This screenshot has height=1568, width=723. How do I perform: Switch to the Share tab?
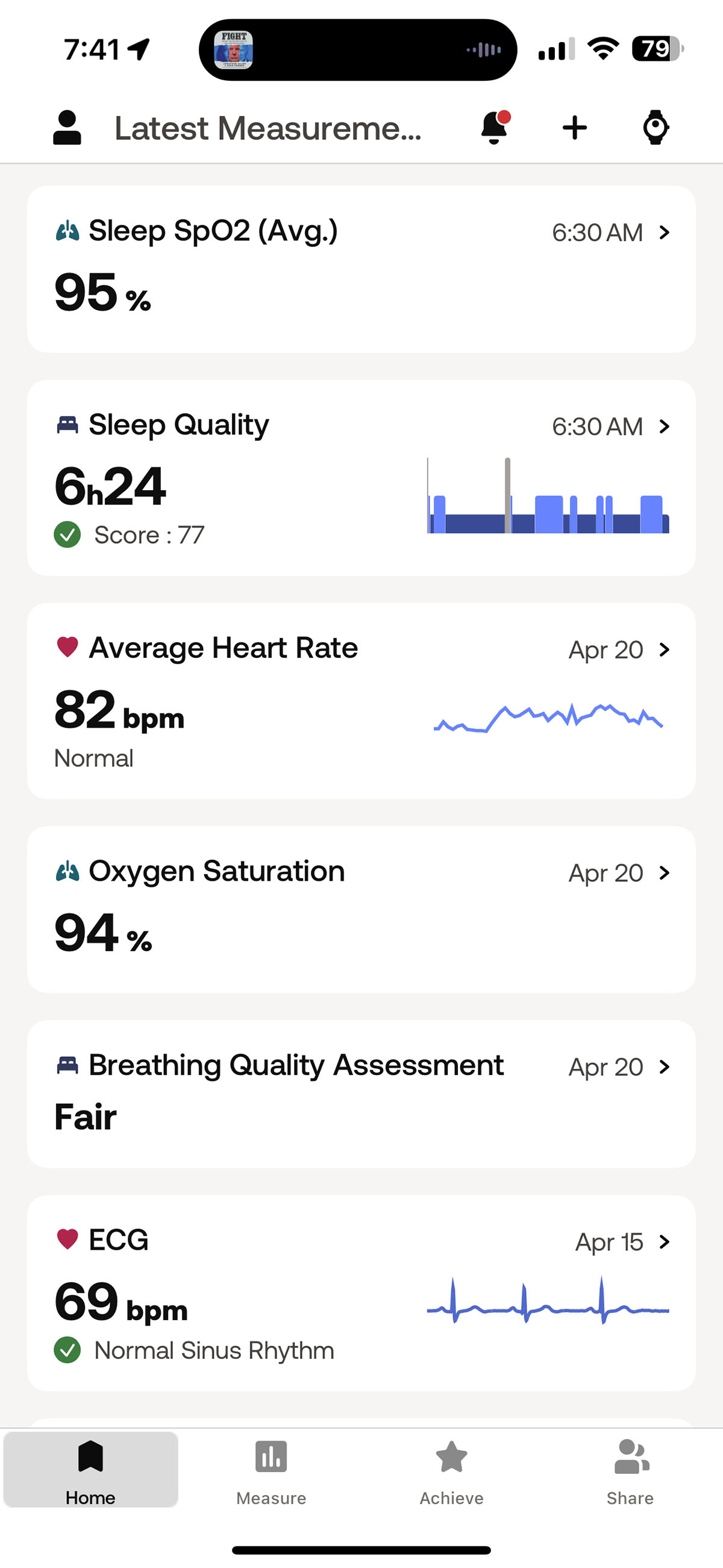pyautogui.click(x=630, y=1469)
